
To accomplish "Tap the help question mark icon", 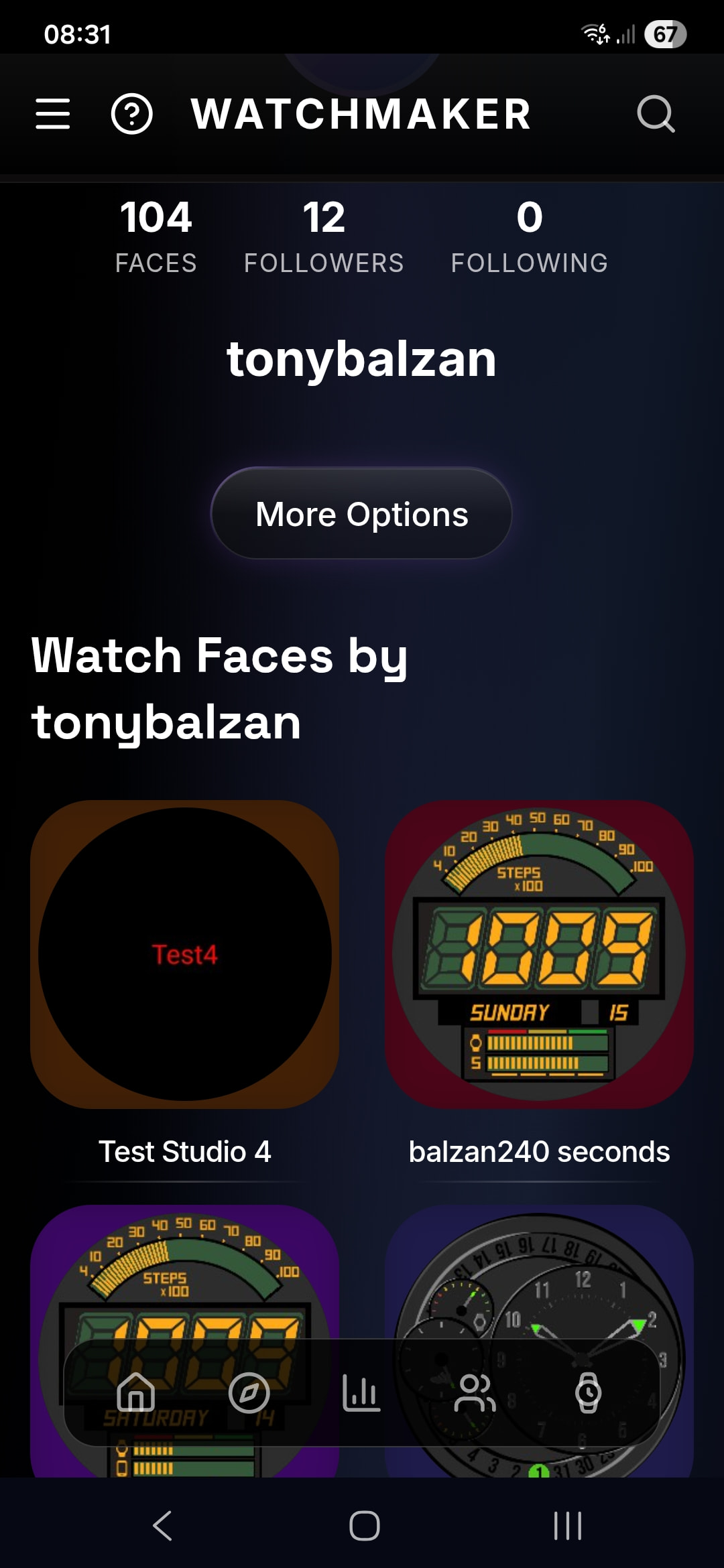I will (x=131, y=114).
